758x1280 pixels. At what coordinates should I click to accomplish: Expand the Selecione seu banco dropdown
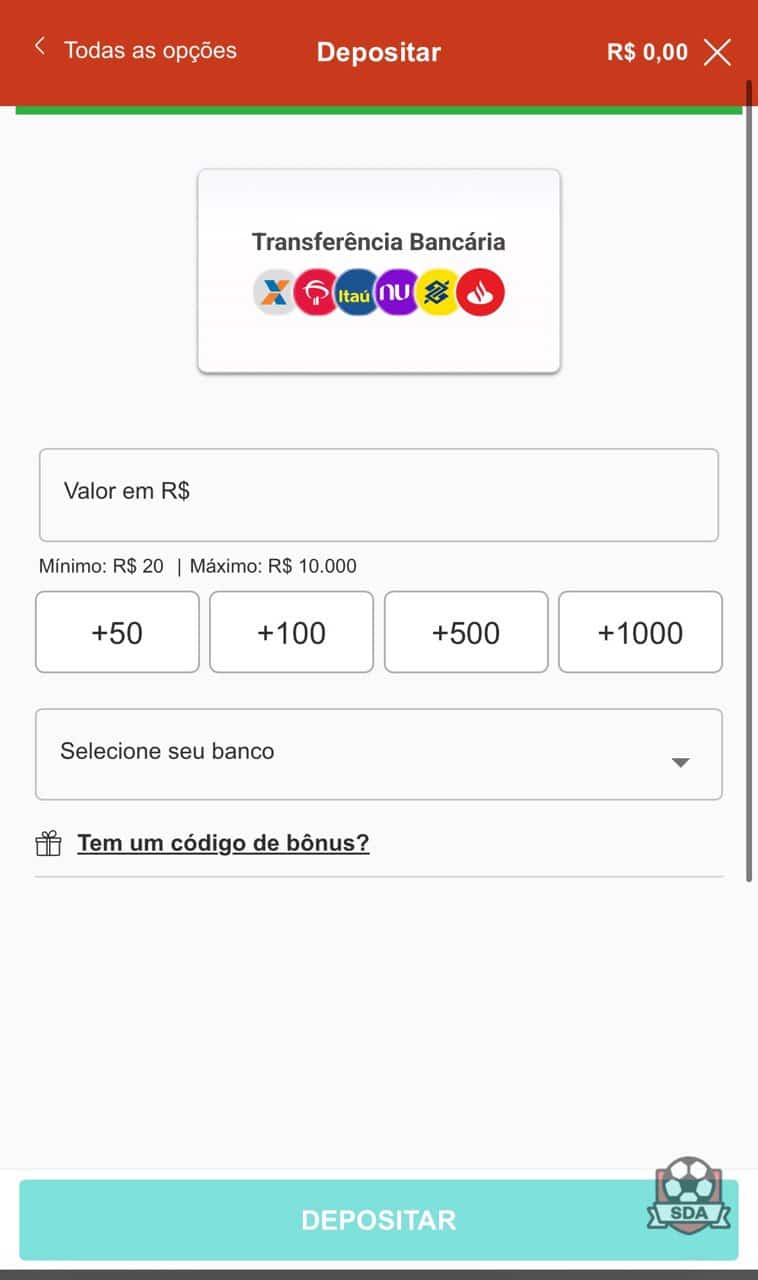click(x=379, y=755)
